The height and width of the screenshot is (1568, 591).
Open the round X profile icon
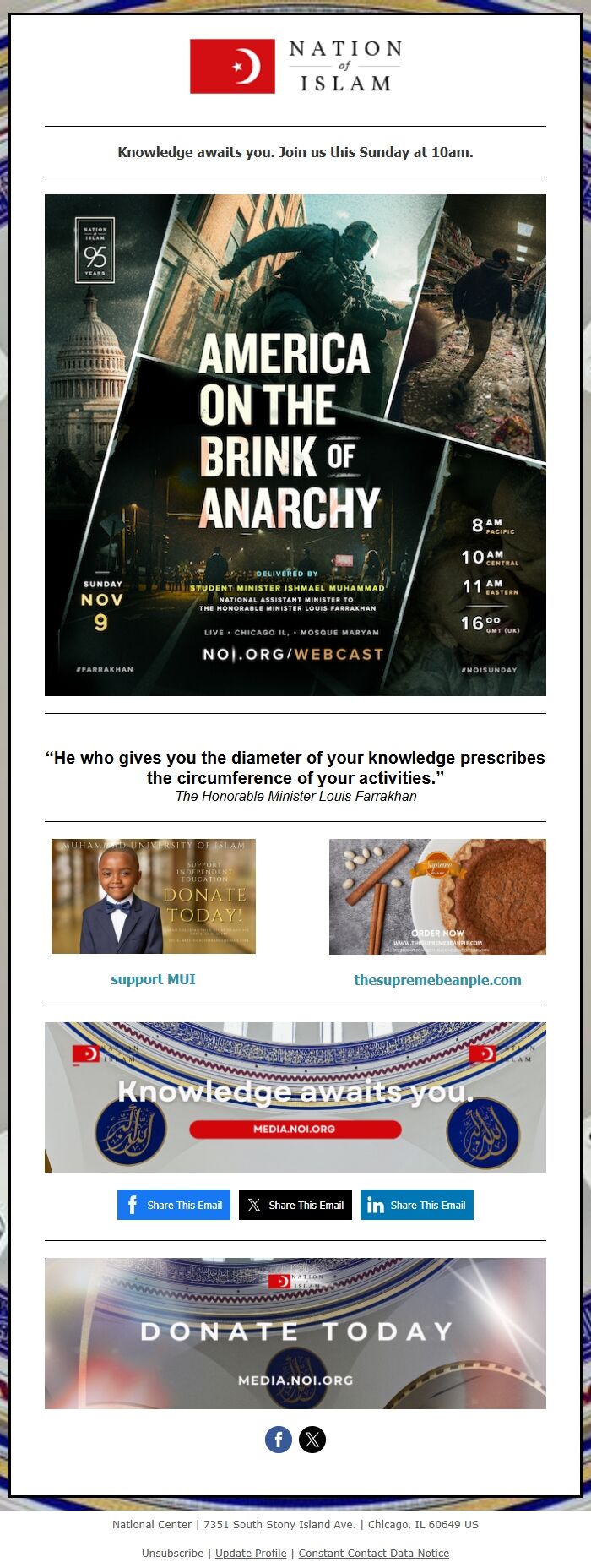(x=312, y=1439)
